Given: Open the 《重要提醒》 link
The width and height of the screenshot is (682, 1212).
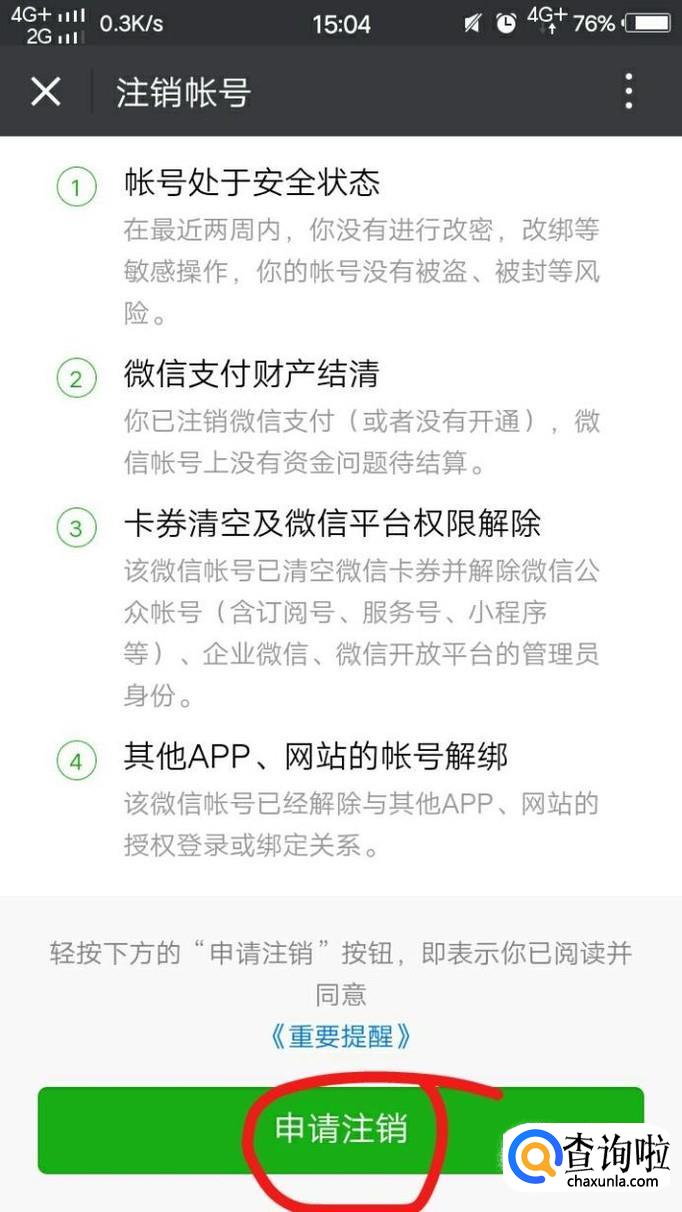Looking at the screenshot, I should coord(340,1036).
